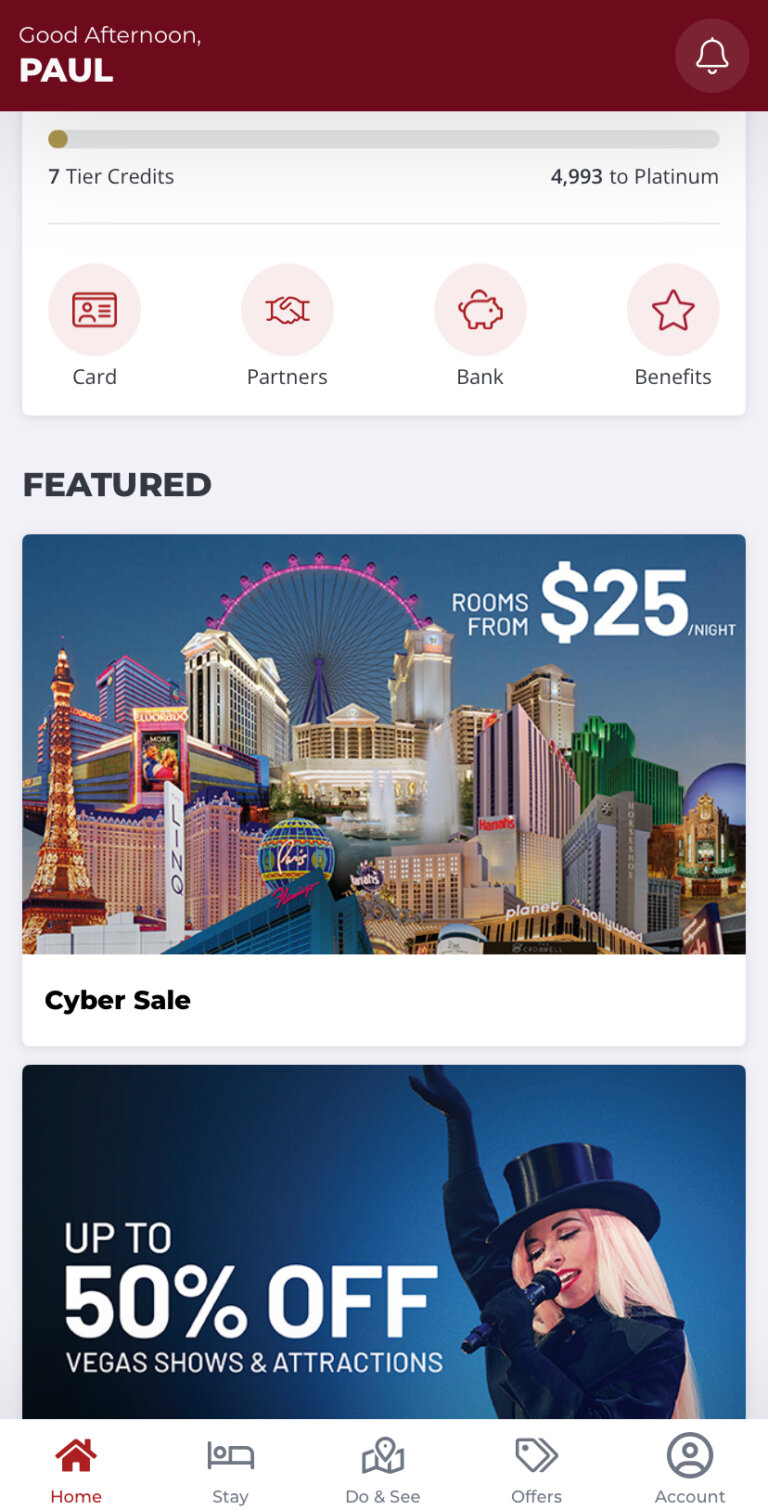Open the Account tab
Screen dimensions: 768x1510
[x=690, y=1468]
